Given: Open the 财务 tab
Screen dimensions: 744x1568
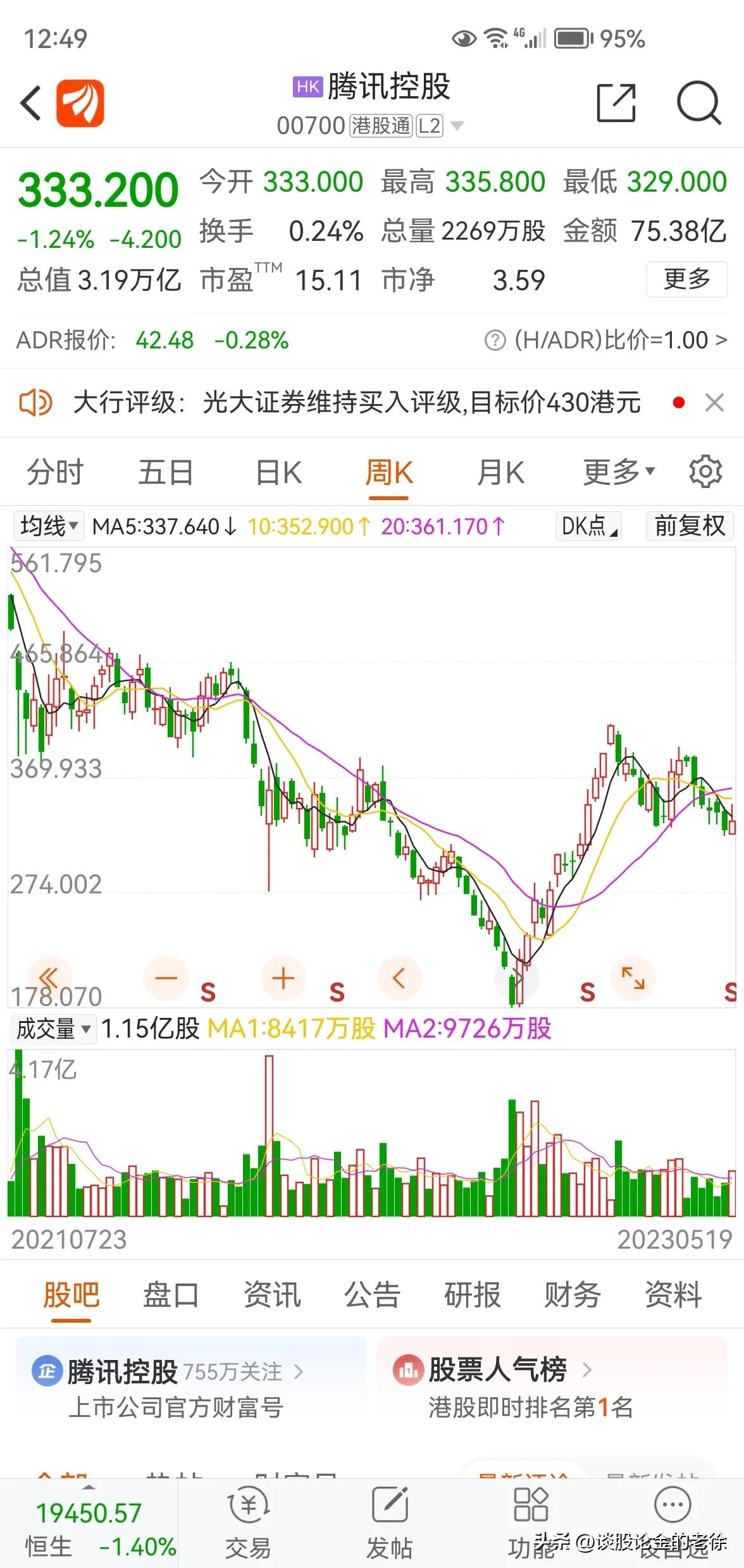Looking at the screenshot, I should tap(571, 1295).
